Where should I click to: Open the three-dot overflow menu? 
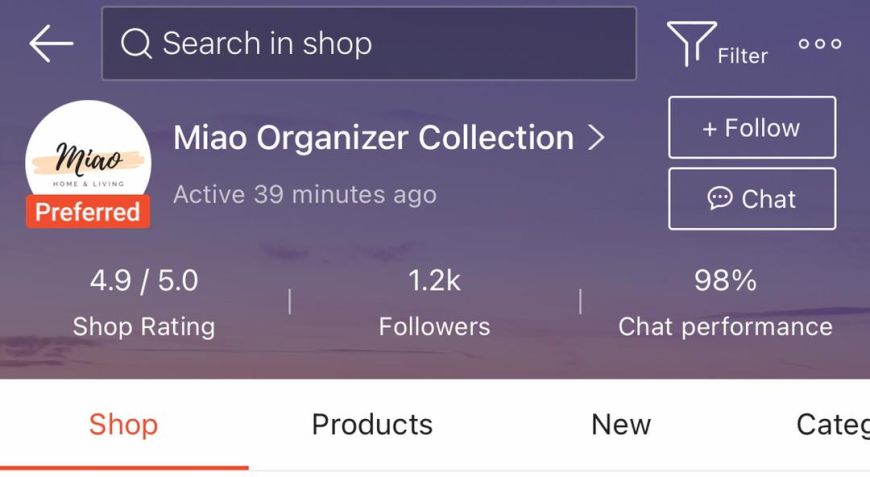pos(819,44)
